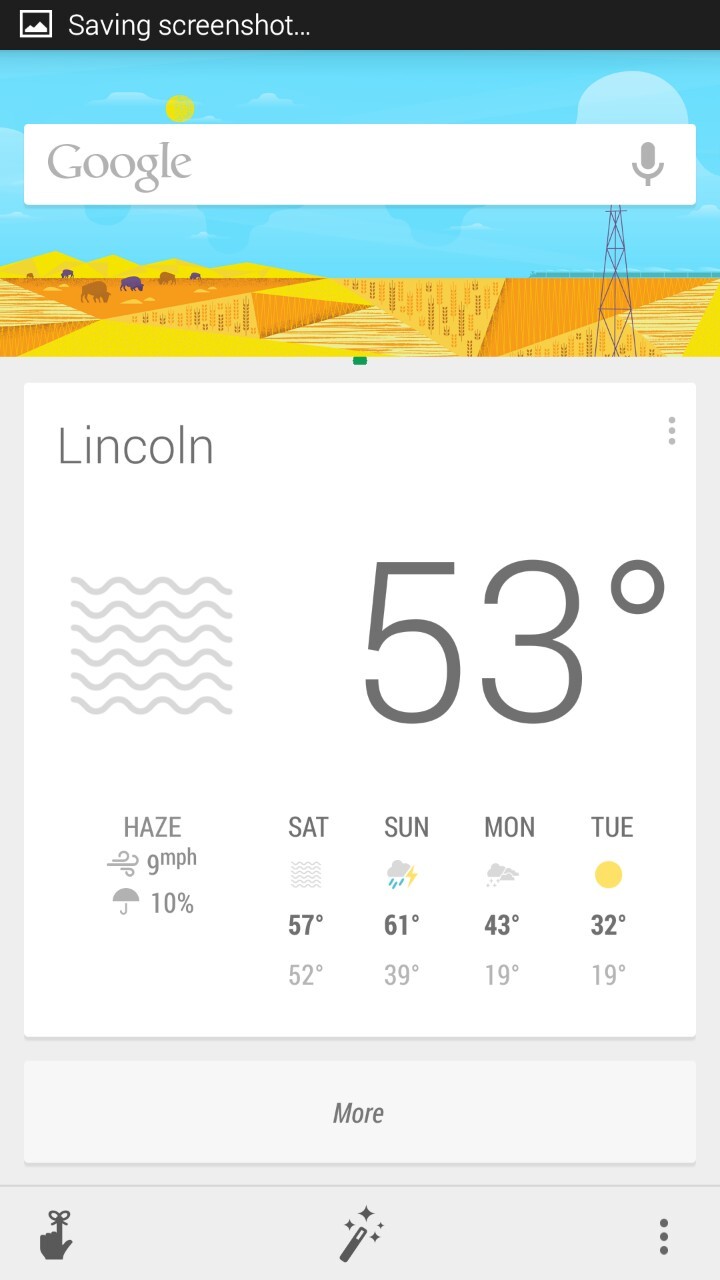Open the reminders finger icon

point(56,1235)
